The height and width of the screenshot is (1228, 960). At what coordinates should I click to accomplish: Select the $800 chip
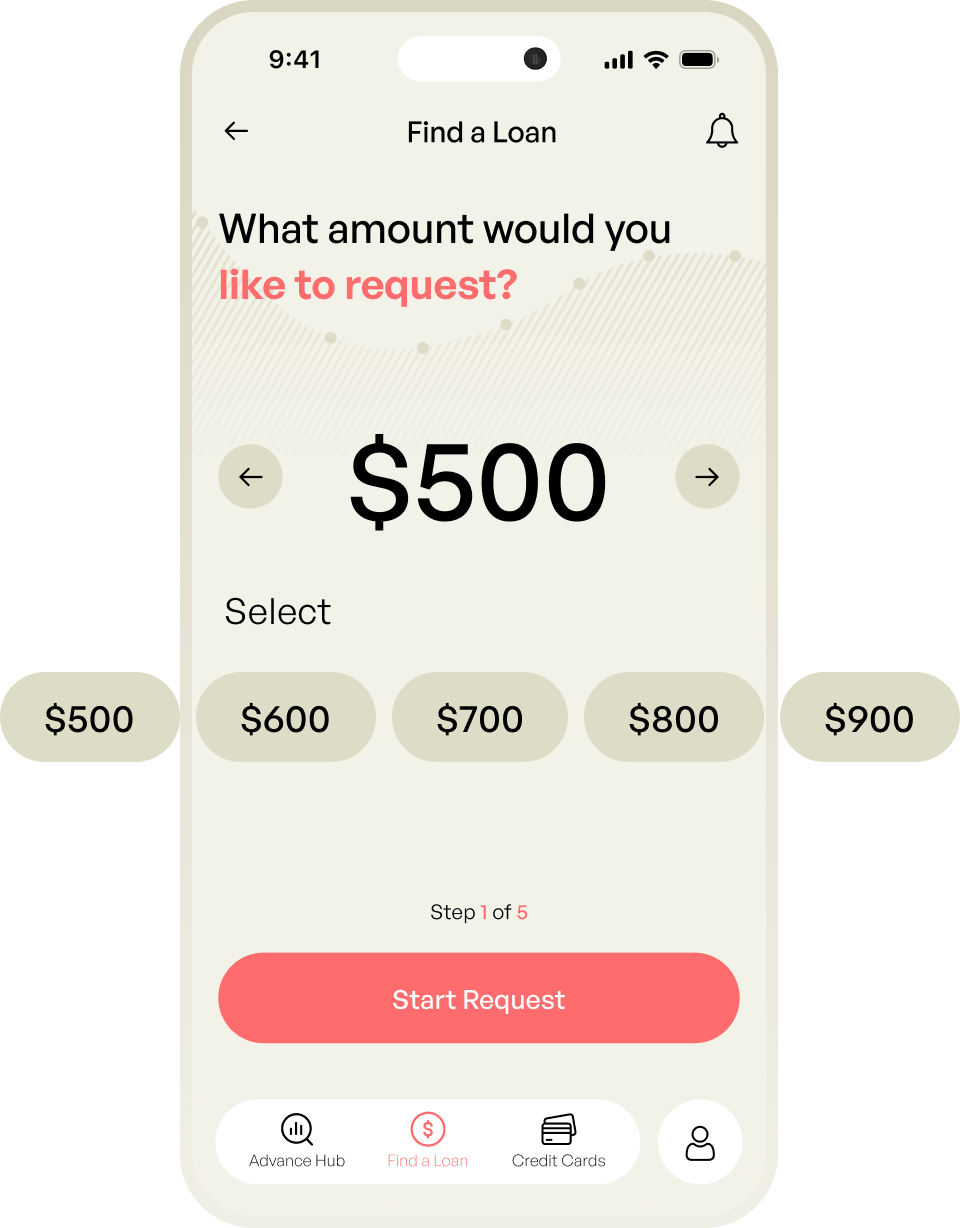pos(673,718)
